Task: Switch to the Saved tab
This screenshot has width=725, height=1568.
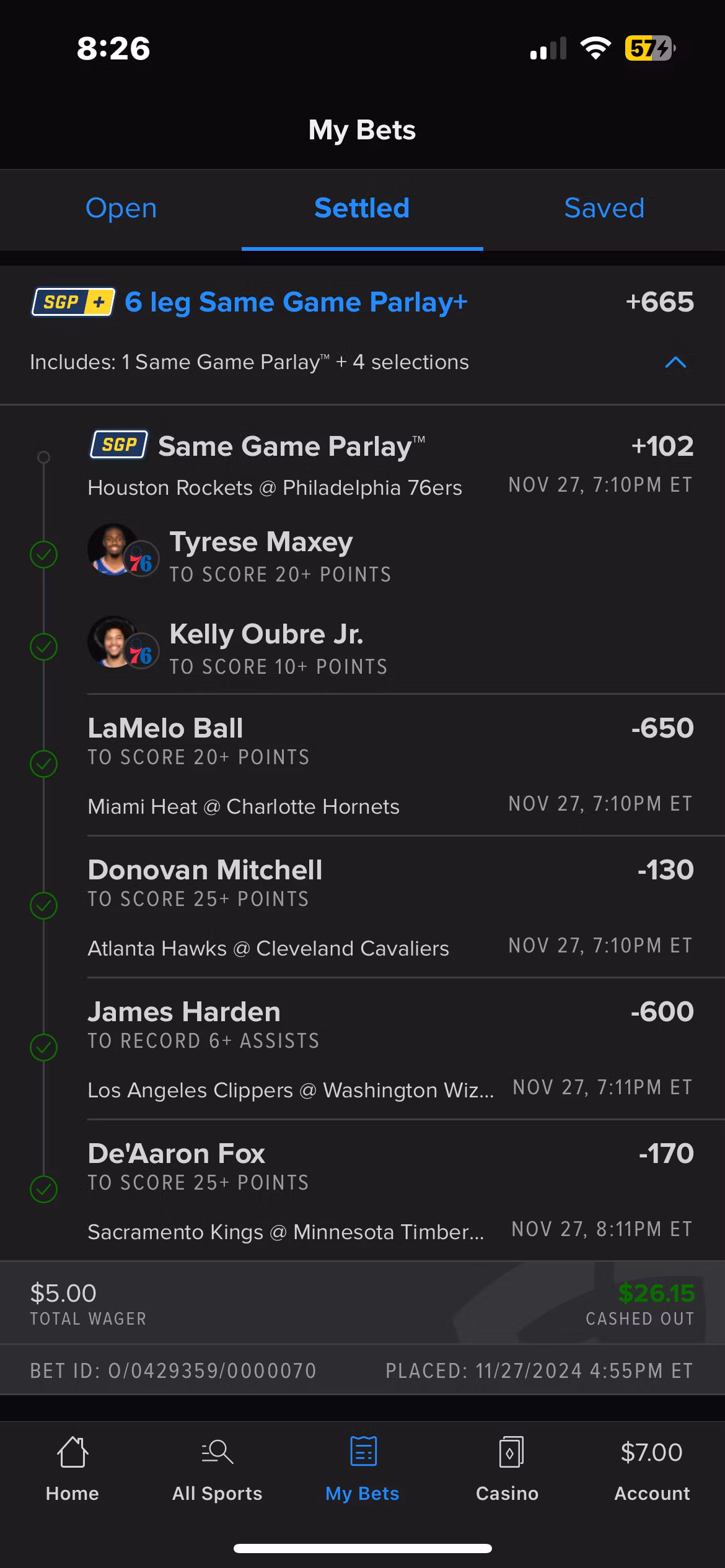Action: pos(604,209)
